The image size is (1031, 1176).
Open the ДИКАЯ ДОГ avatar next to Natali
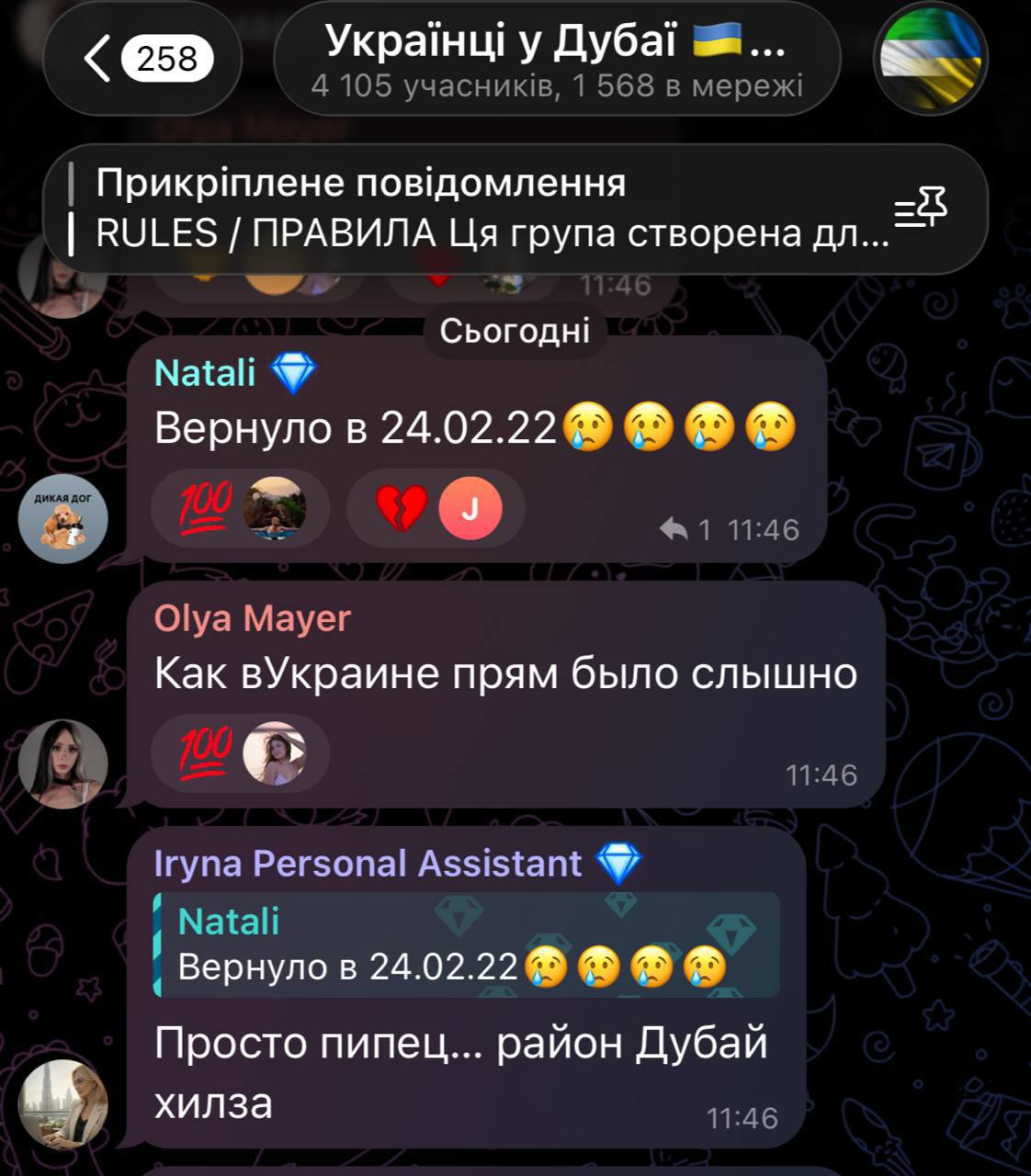(63, 518)
